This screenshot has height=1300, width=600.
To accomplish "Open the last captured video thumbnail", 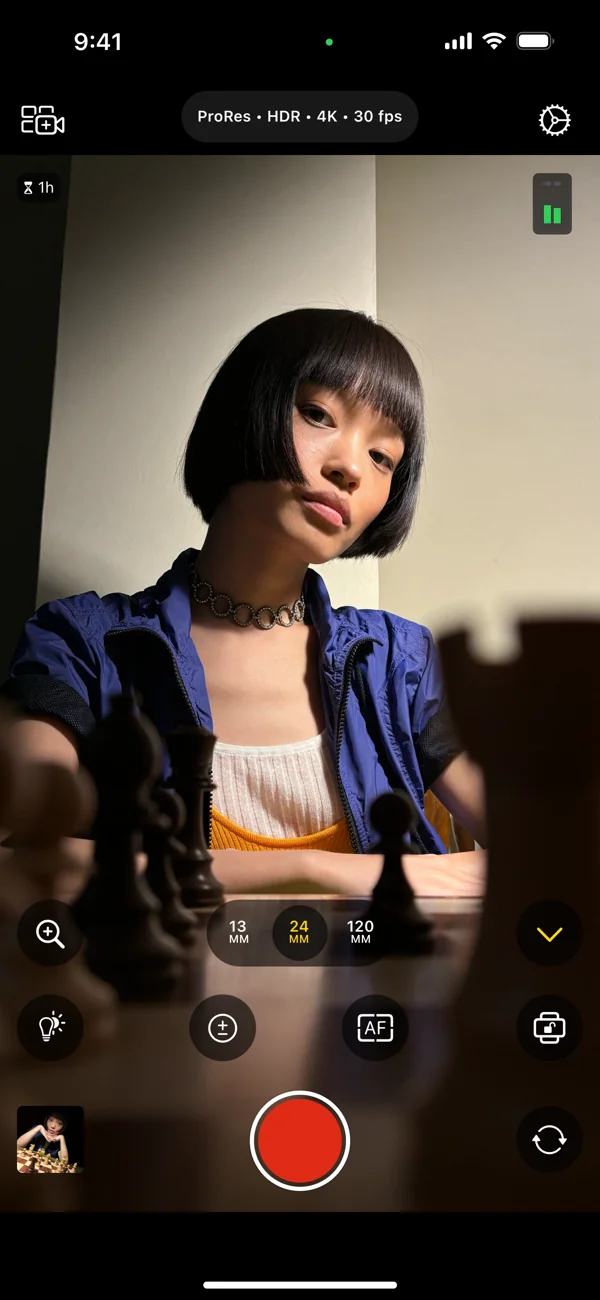I will [50, 1139].
